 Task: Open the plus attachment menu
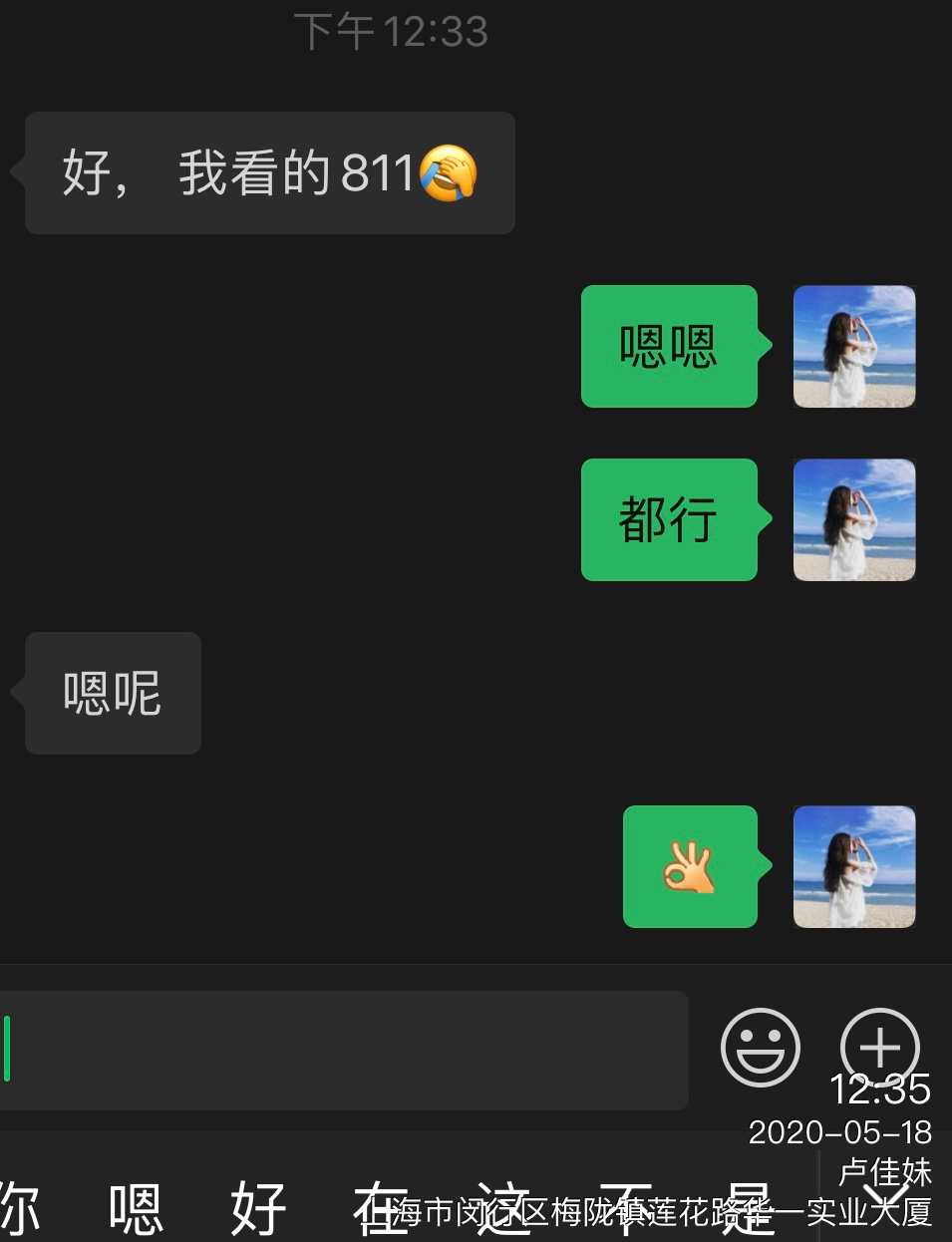879,1047
